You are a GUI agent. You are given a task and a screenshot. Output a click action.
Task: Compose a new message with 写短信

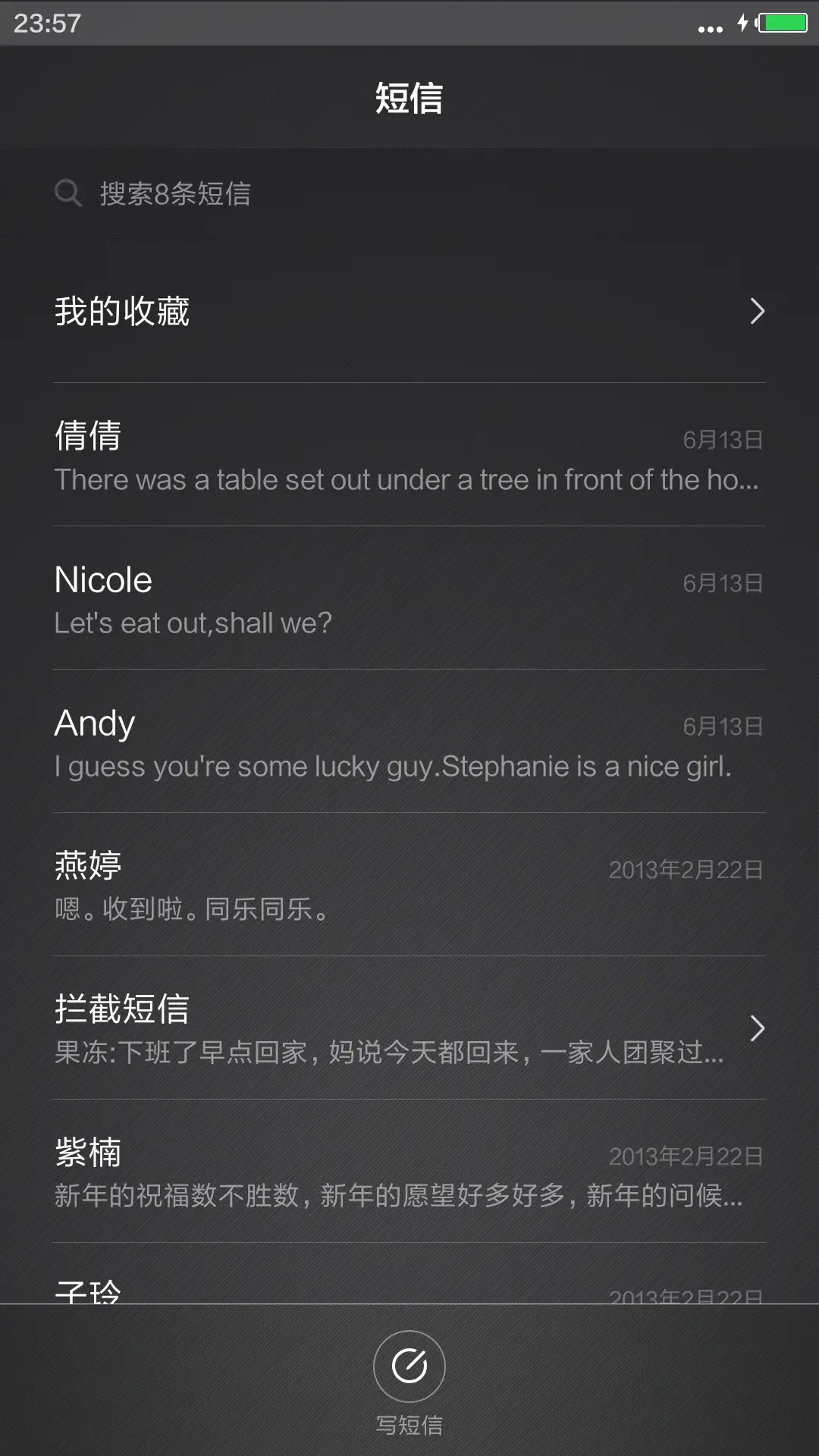click(x=409, y=1367)
